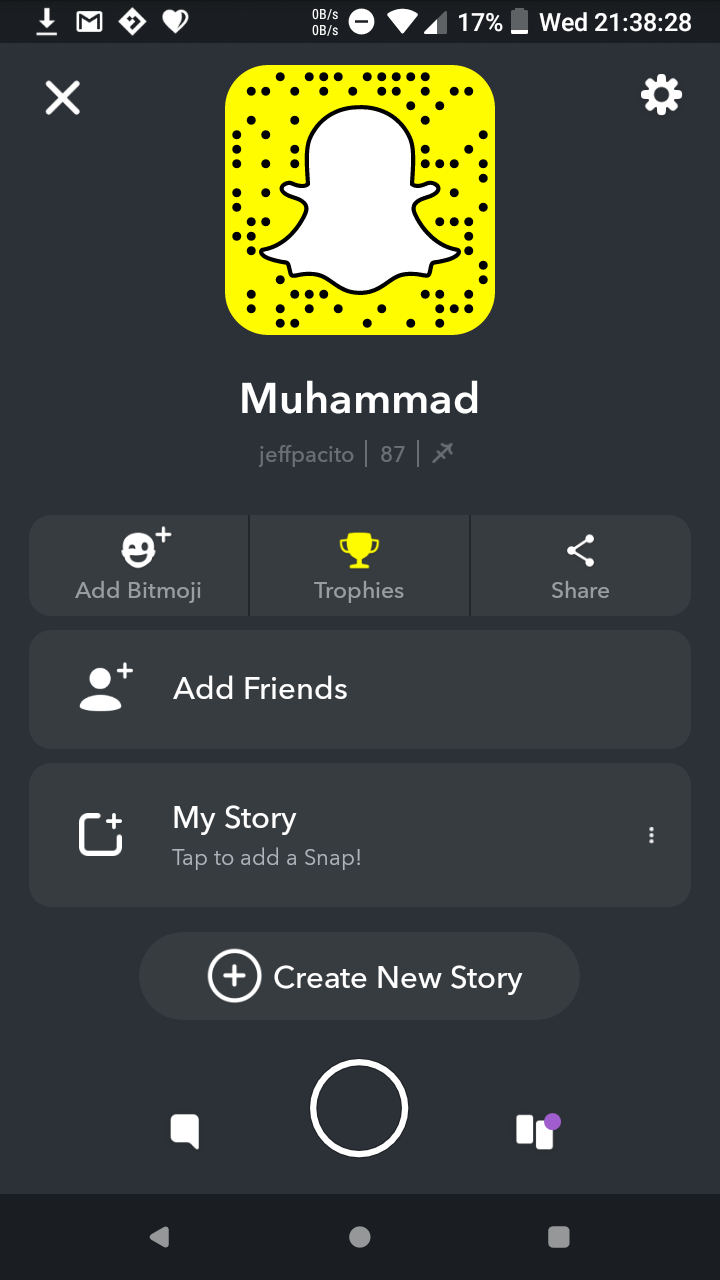
Task: Add a Snap to My Story
Action: pos(300,835)
